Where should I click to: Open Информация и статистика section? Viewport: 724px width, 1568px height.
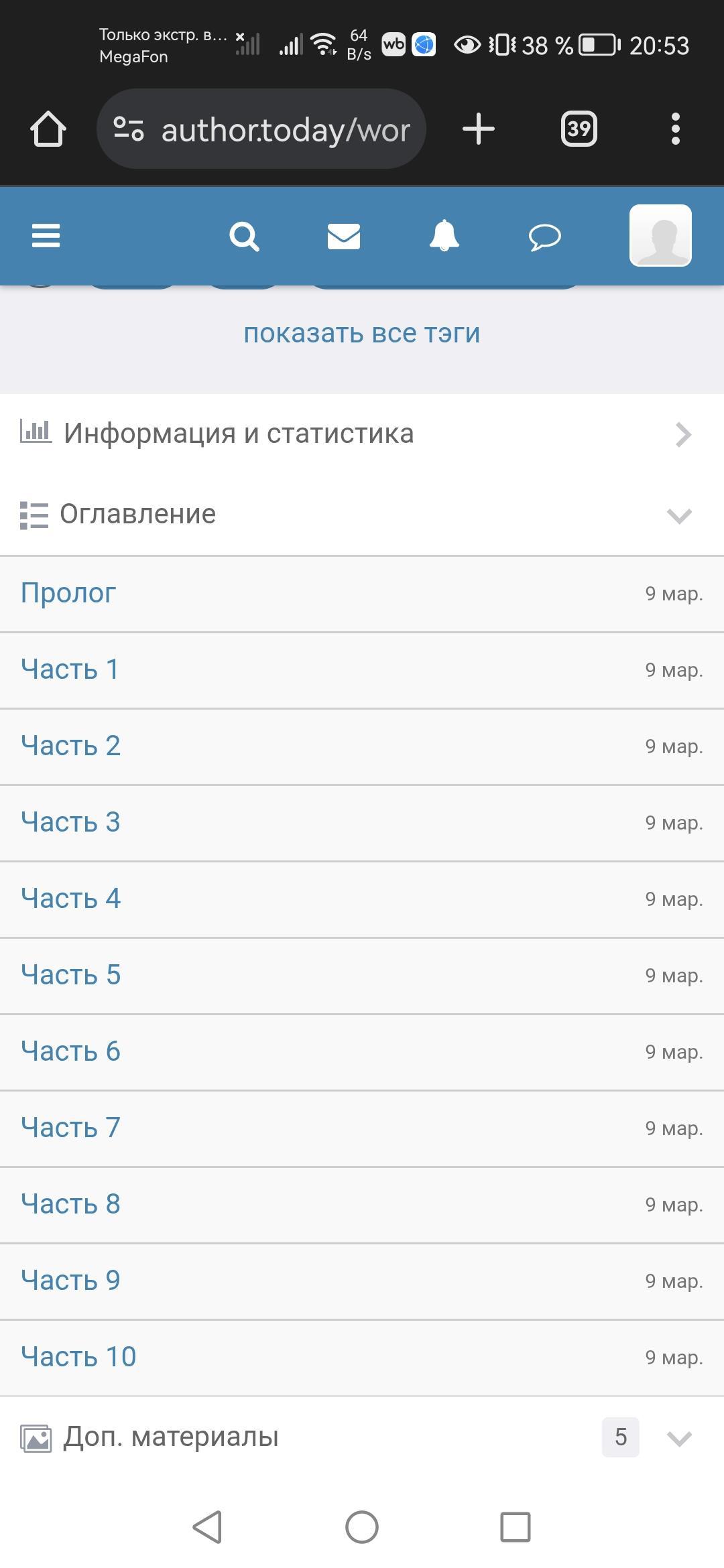click(362, 434)
